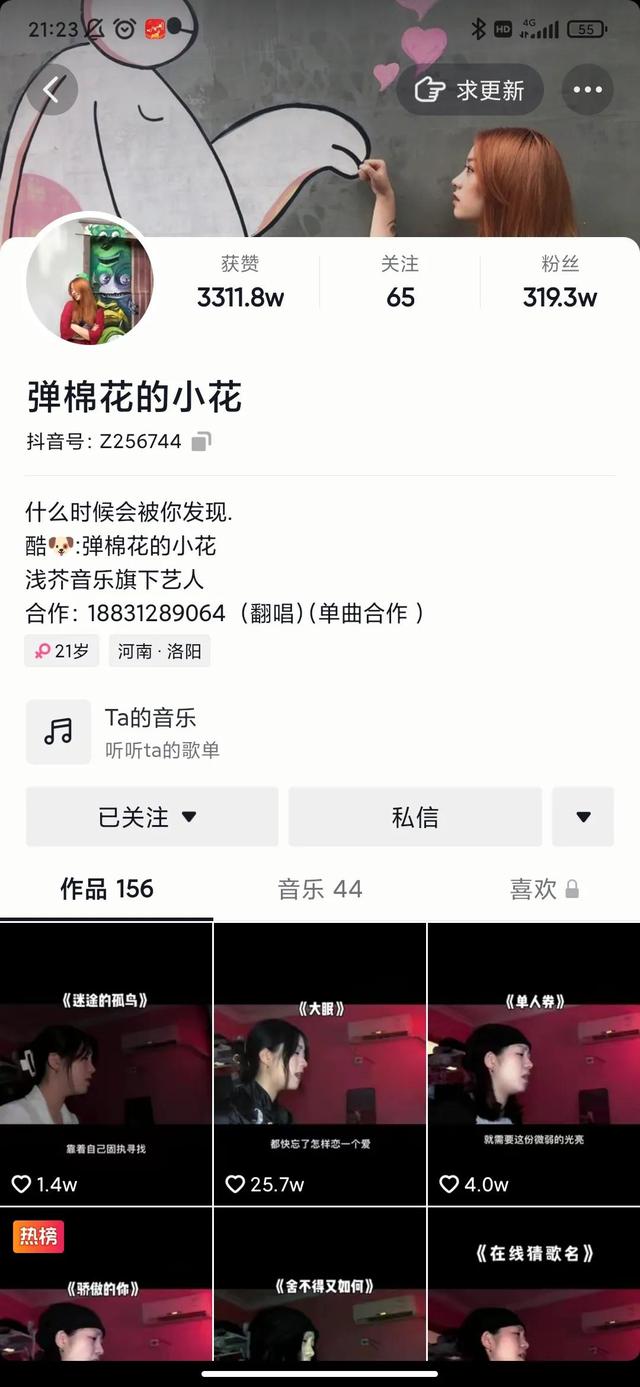Tap the 已关注 following button
Viewport: 640px width, 1387px height.
152,817
